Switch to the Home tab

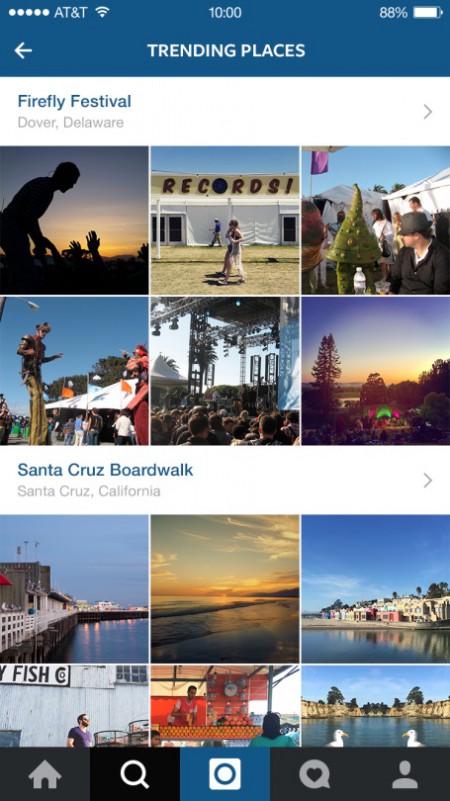pos(45,774)
